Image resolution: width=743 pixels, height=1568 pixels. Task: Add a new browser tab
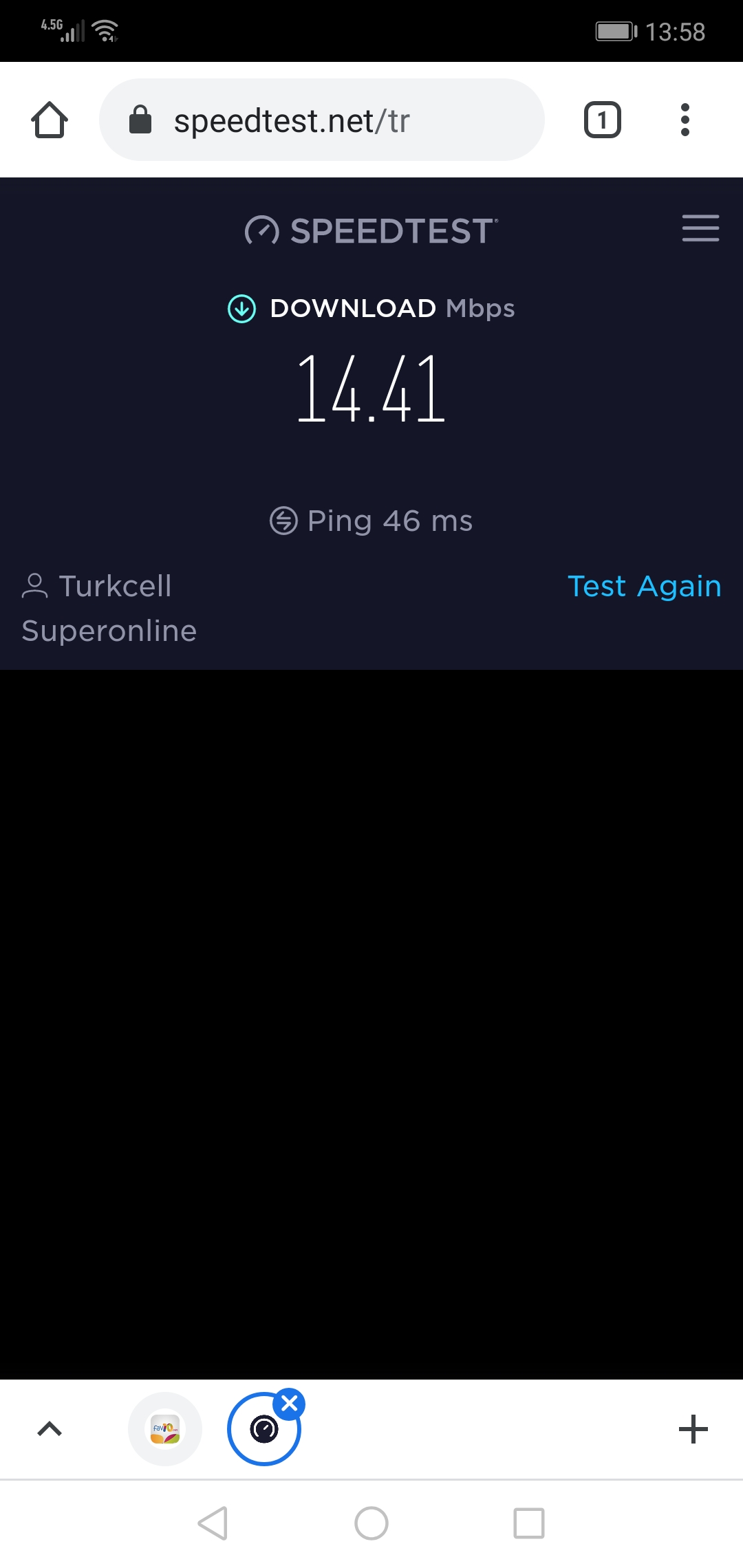(x=693, y=1429)
